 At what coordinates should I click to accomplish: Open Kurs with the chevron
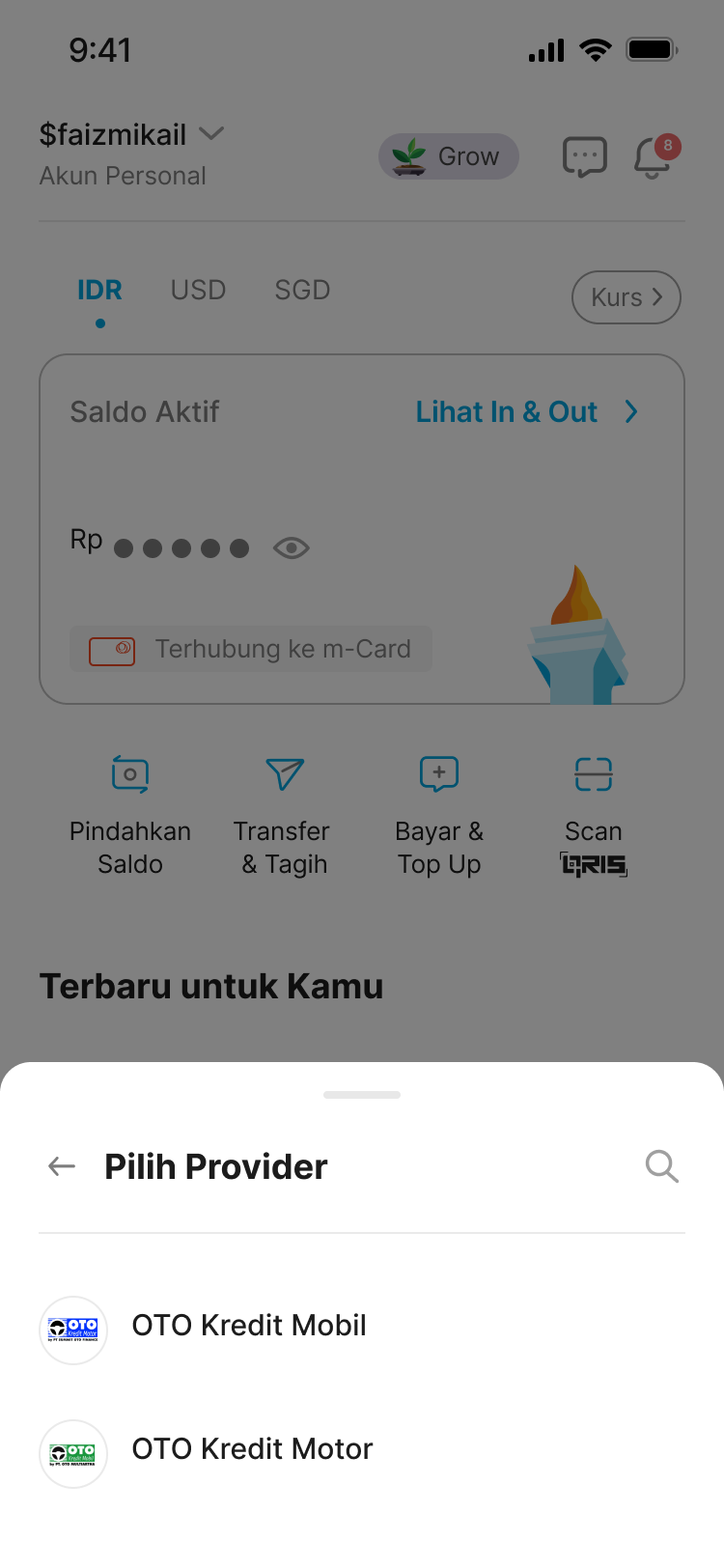coord(626,297)
